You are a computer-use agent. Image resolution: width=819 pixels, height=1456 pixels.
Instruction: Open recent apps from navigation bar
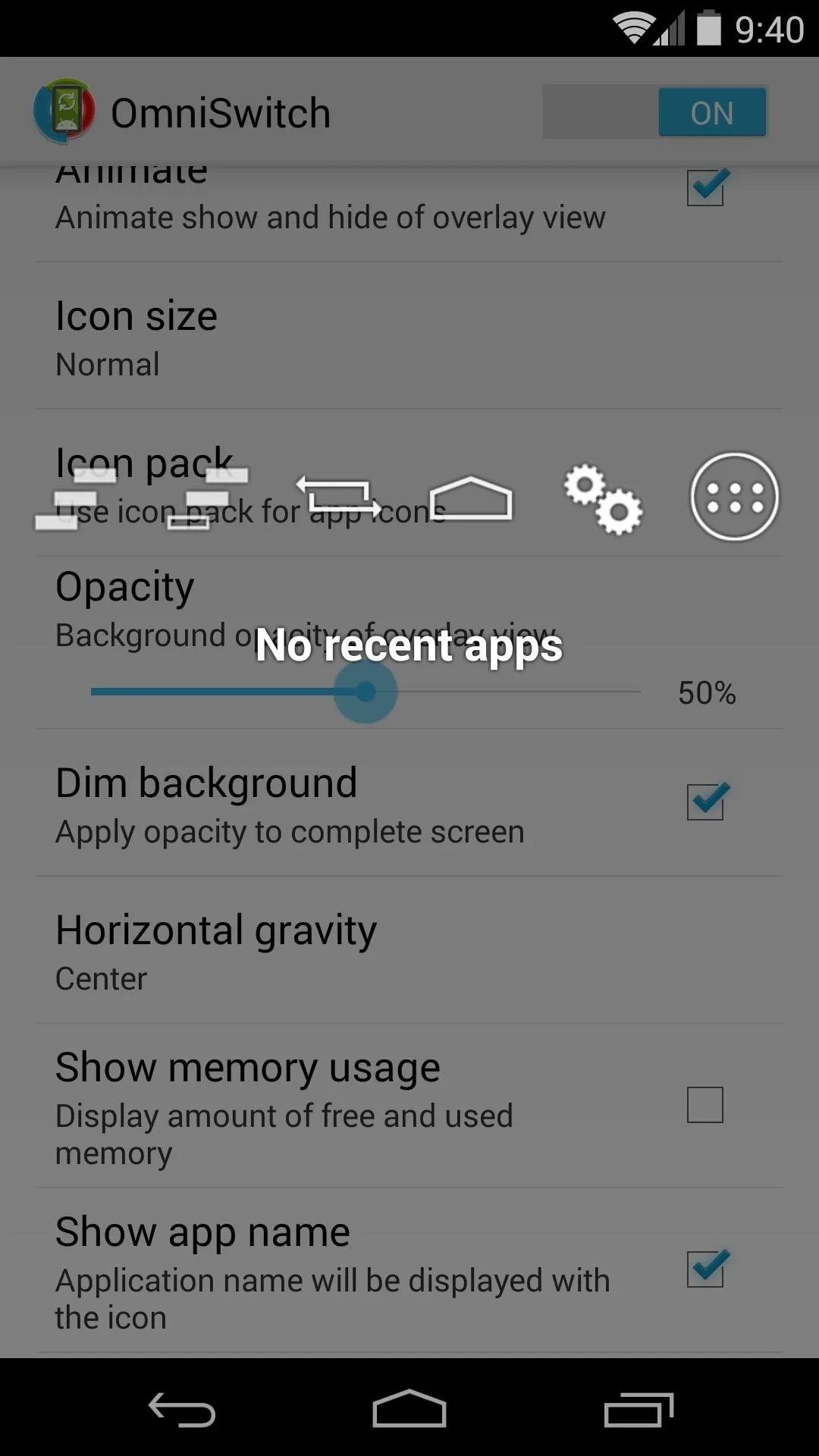(639, 1409)
